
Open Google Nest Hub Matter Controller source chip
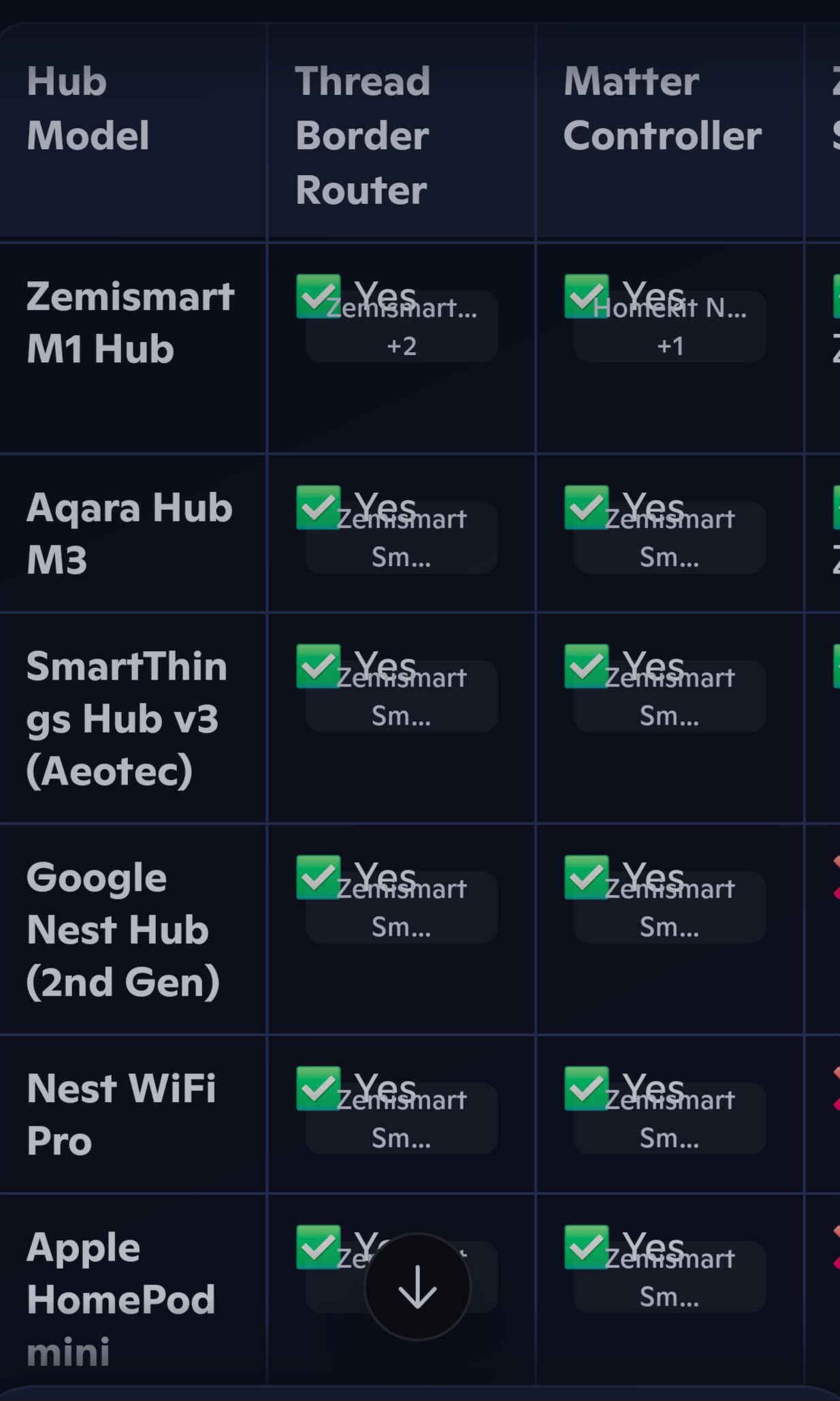pyautogui.click(x=669, y=908)
